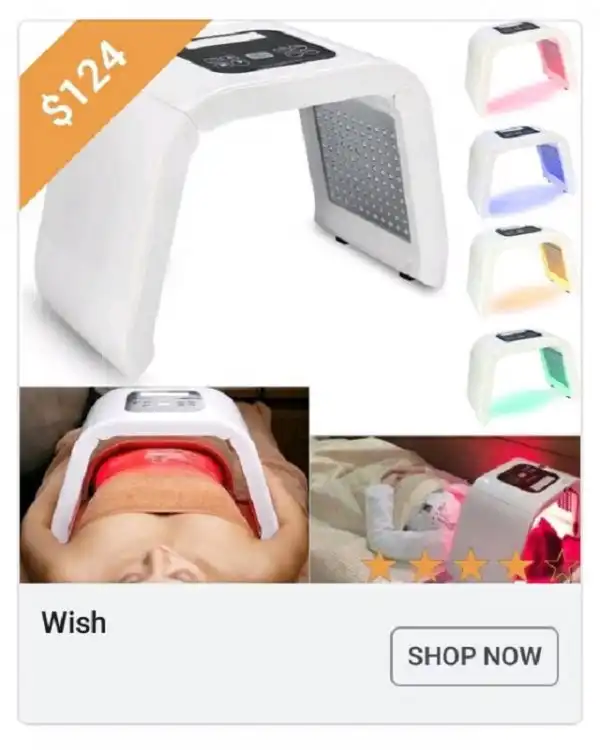Tap the SHOP NOW button

[x=474, y=656]
